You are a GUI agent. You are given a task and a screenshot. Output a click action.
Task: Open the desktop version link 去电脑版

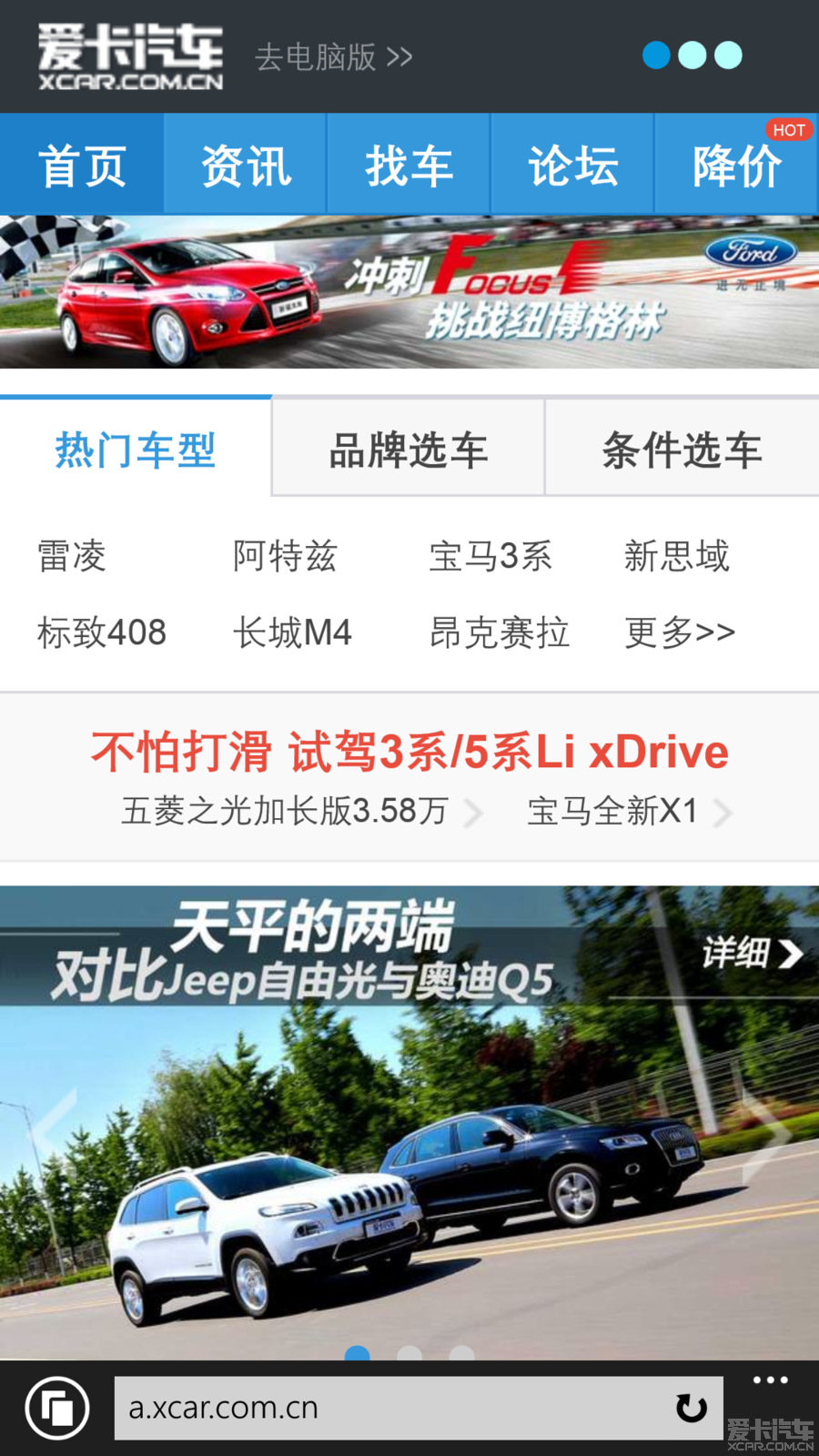(x=333, y=57)
